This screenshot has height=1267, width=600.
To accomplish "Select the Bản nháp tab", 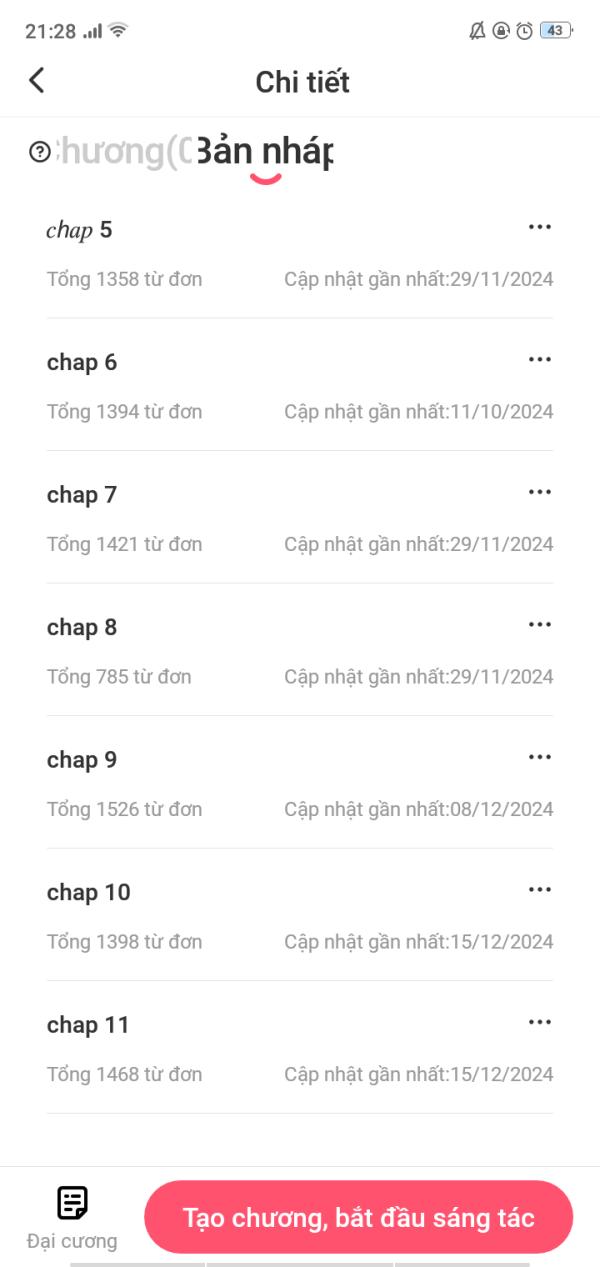I will pos(265,152).
